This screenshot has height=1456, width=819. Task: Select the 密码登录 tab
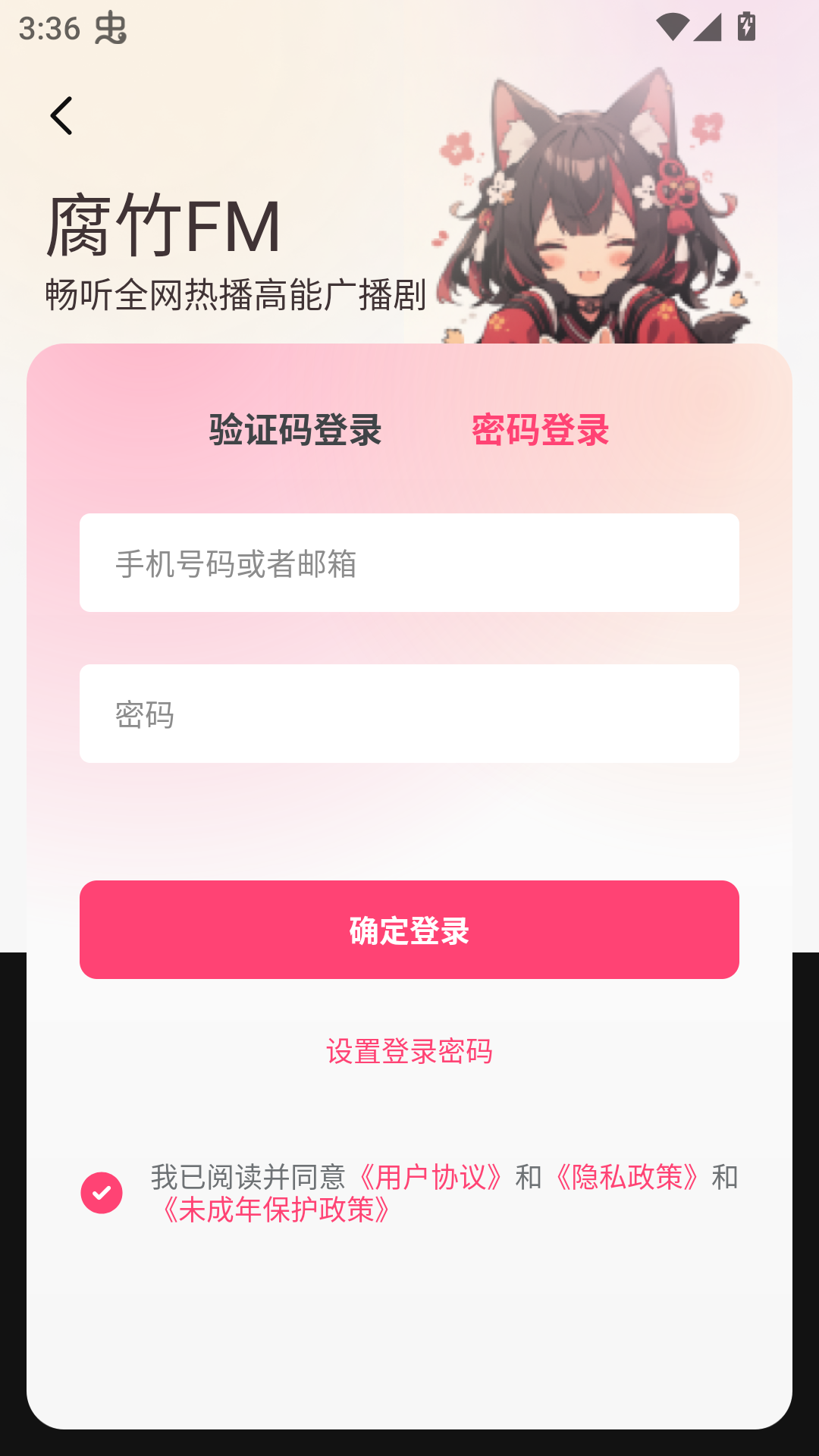[540, 430]
